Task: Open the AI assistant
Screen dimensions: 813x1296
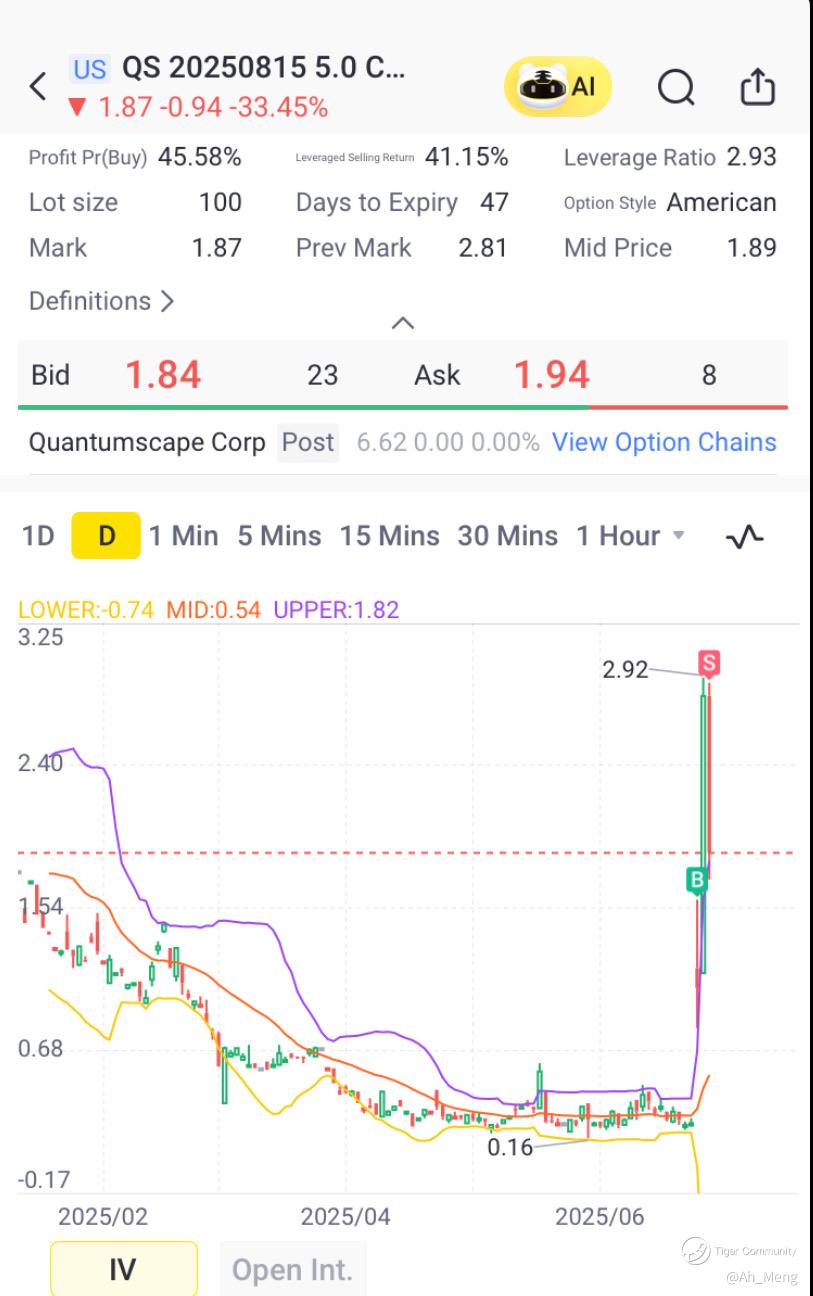Action: 557,87
